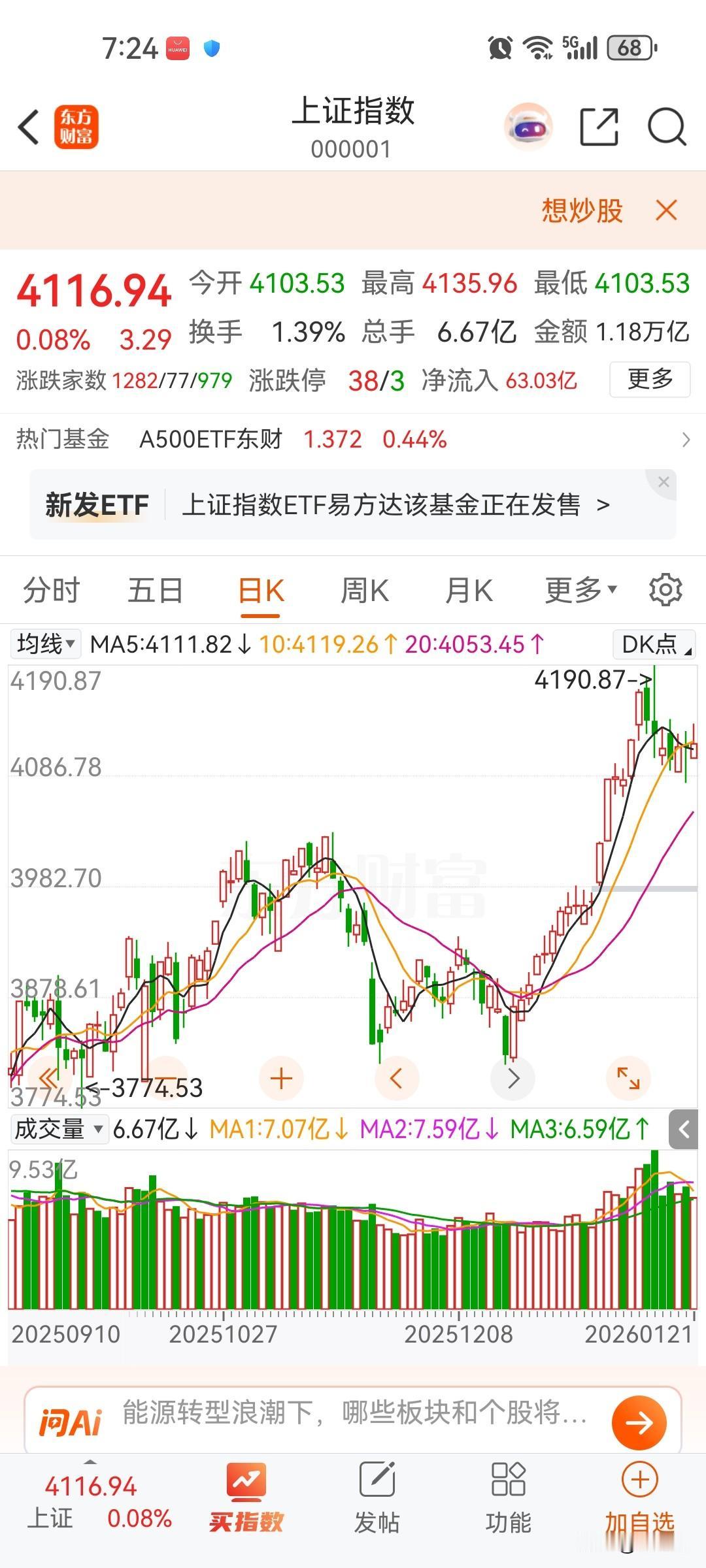Dismiss the 想炒股 banner with the X

(x=665, y=211)
